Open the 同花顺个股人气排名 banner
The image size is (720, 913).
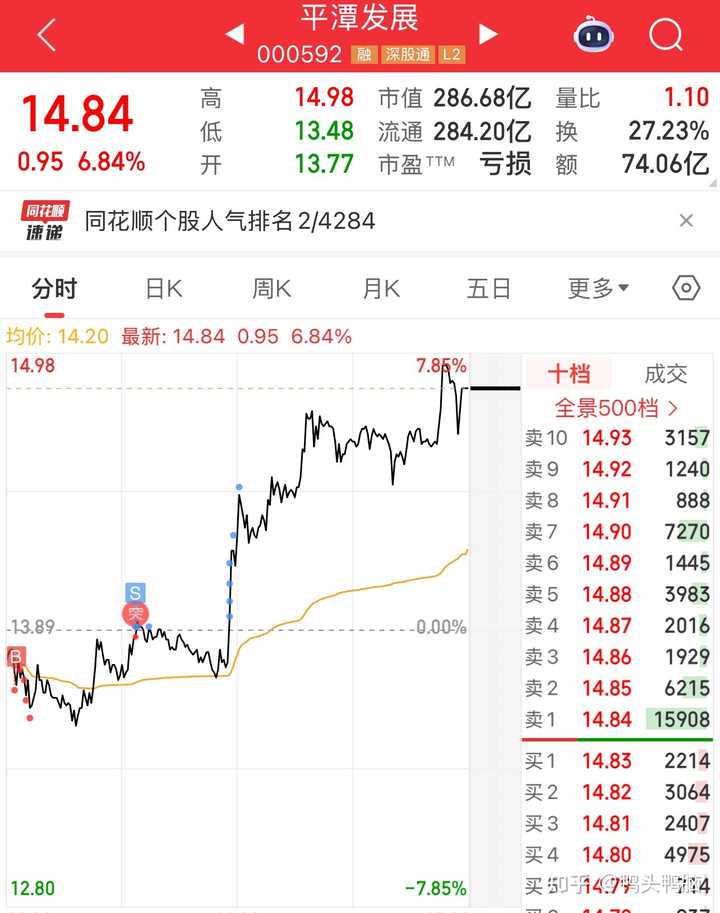tap(230, 220)
